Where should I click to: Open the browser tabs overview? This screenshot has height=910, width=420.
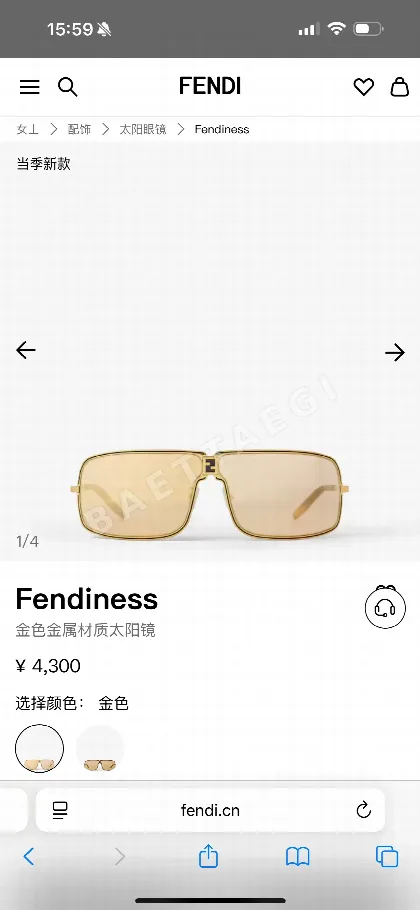pos(387,857)
